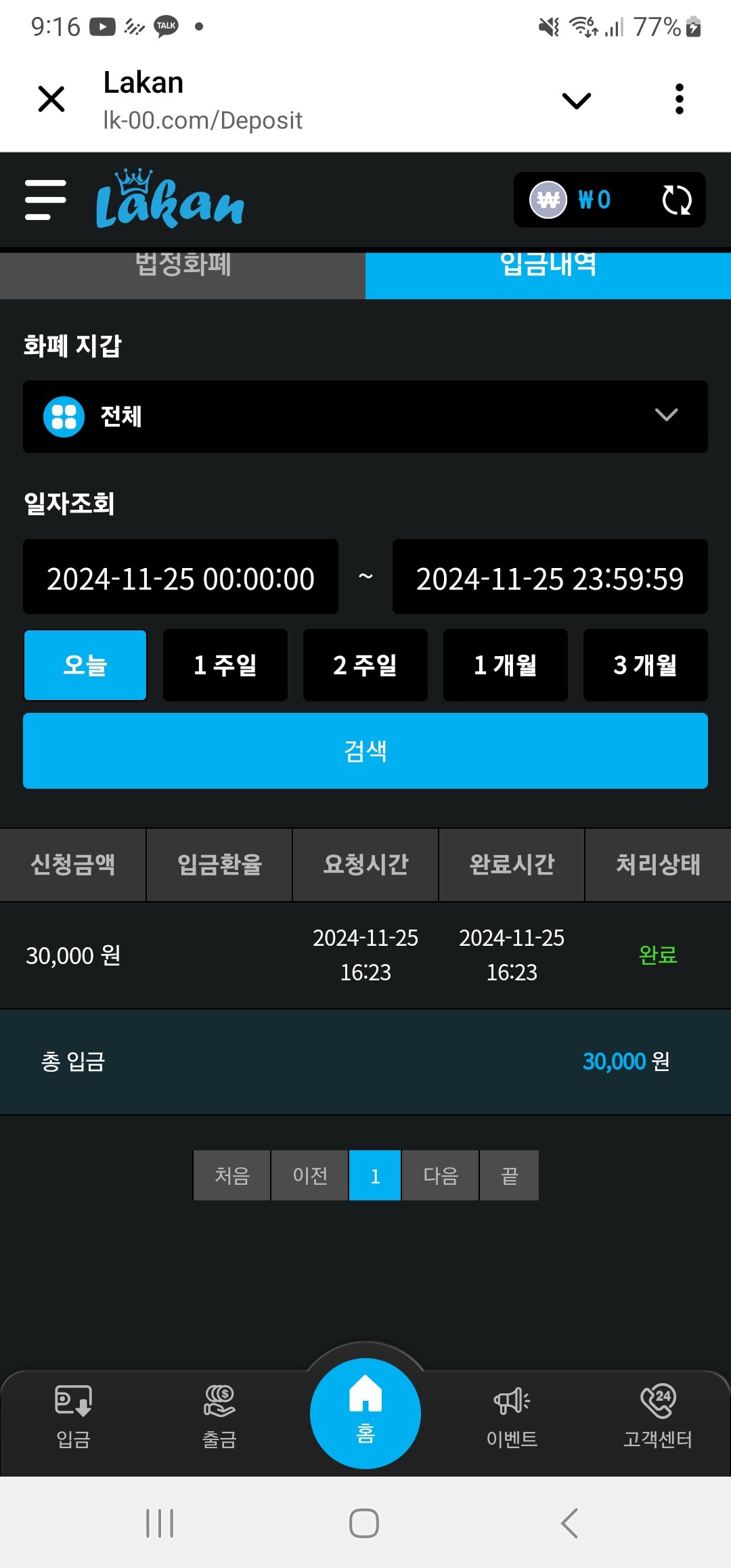Open the browser overflow menu
731x1568 pixels.
[x=679, y=100]
